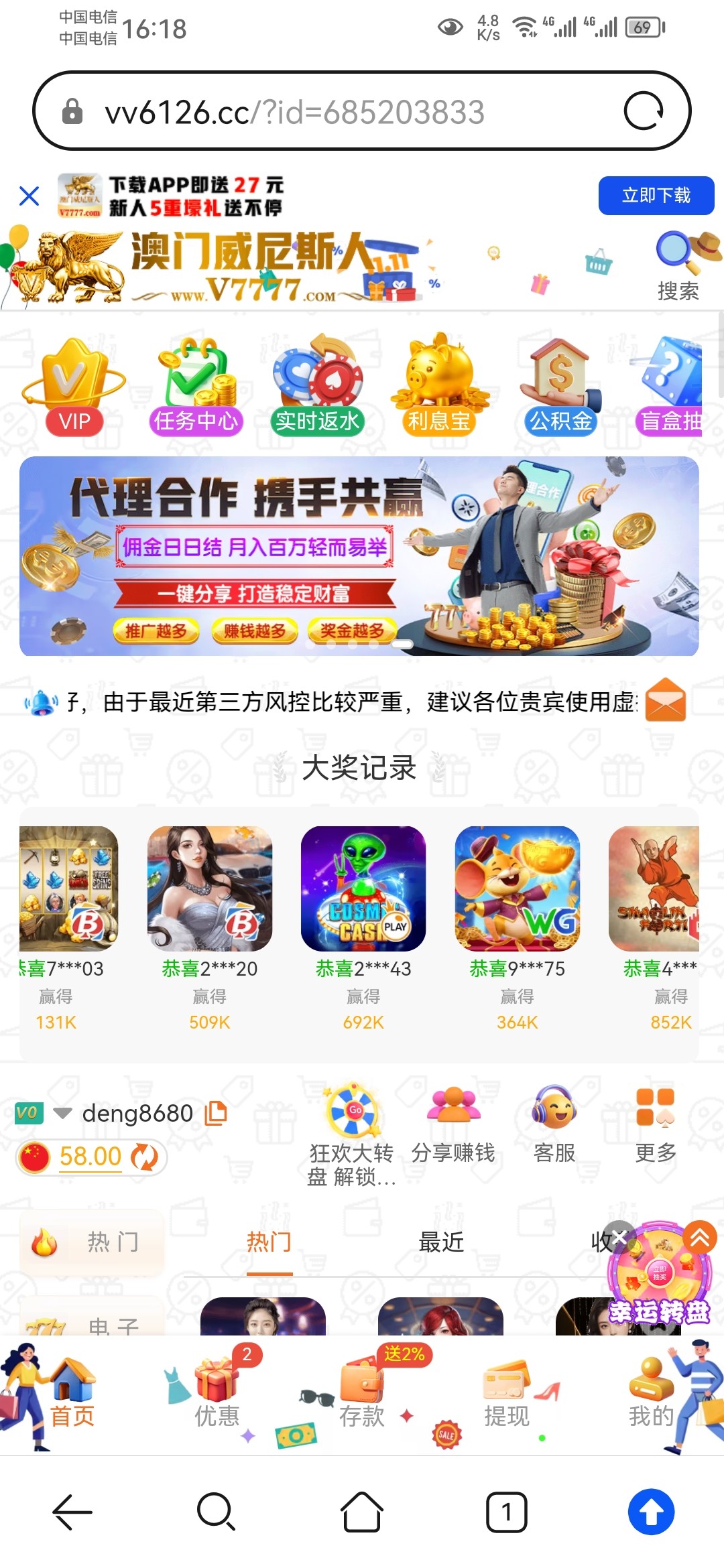Copy username deng8680
The width and height of the screenshot is (724, 1568).
[216, 1113]
